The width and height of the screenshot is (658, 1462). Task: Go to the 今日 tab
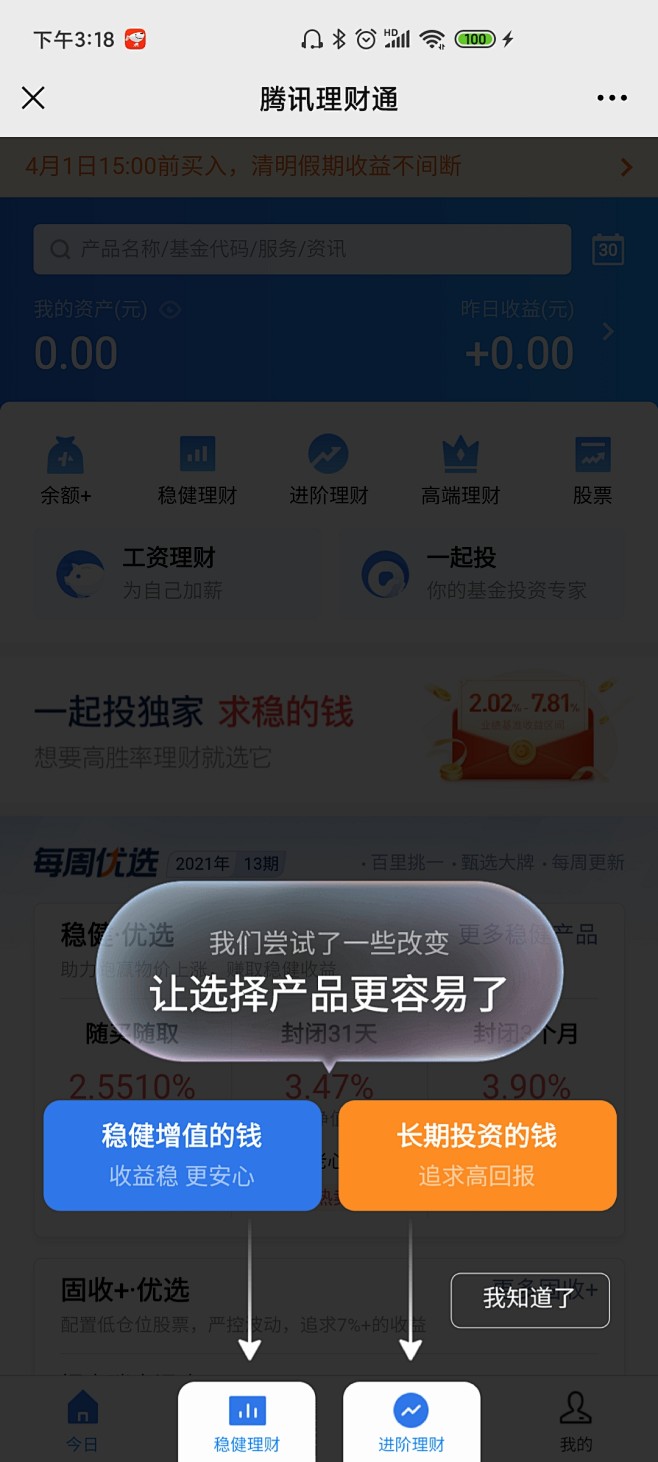tap(82, 1422)
